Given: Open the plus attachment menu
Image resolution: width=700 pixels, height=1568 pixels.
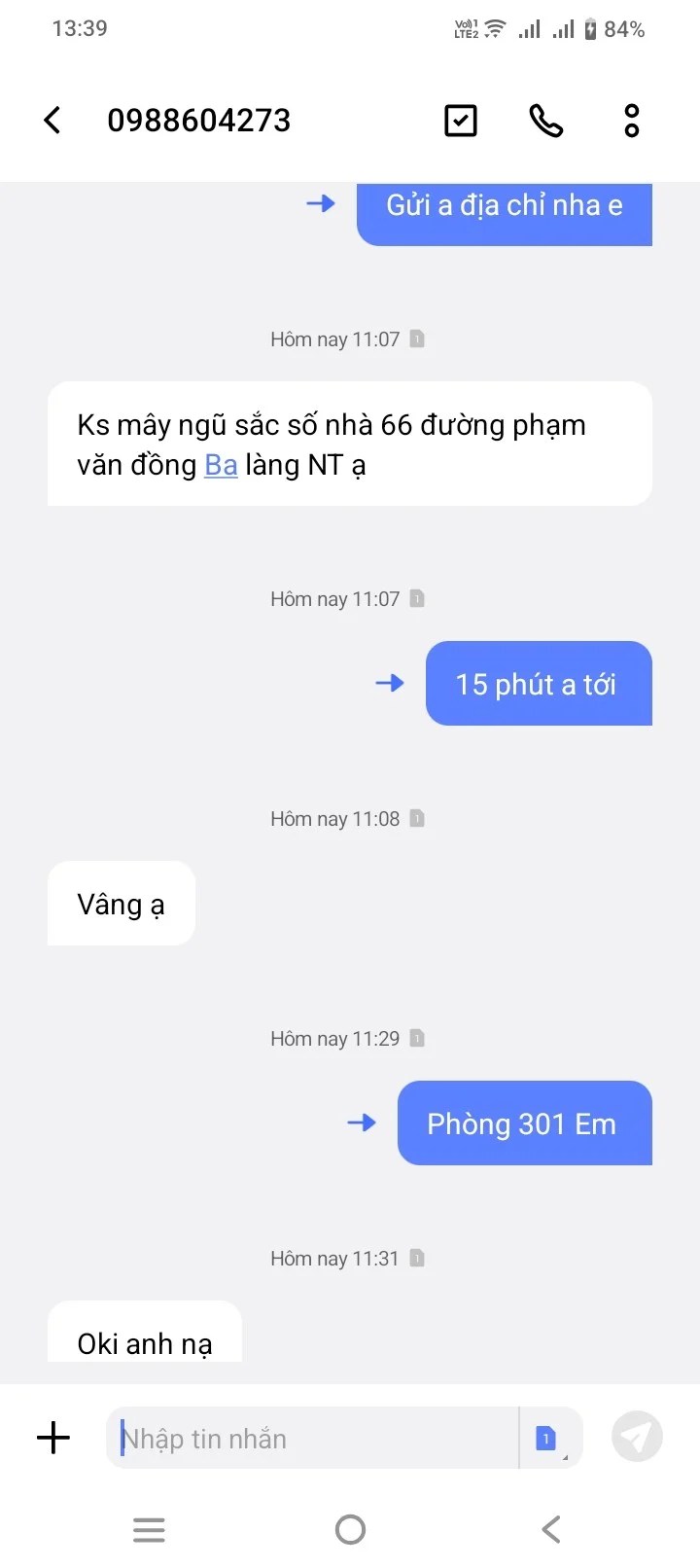Looking at the screenshot, I should pyautogui.click(x=53, y=1437).
